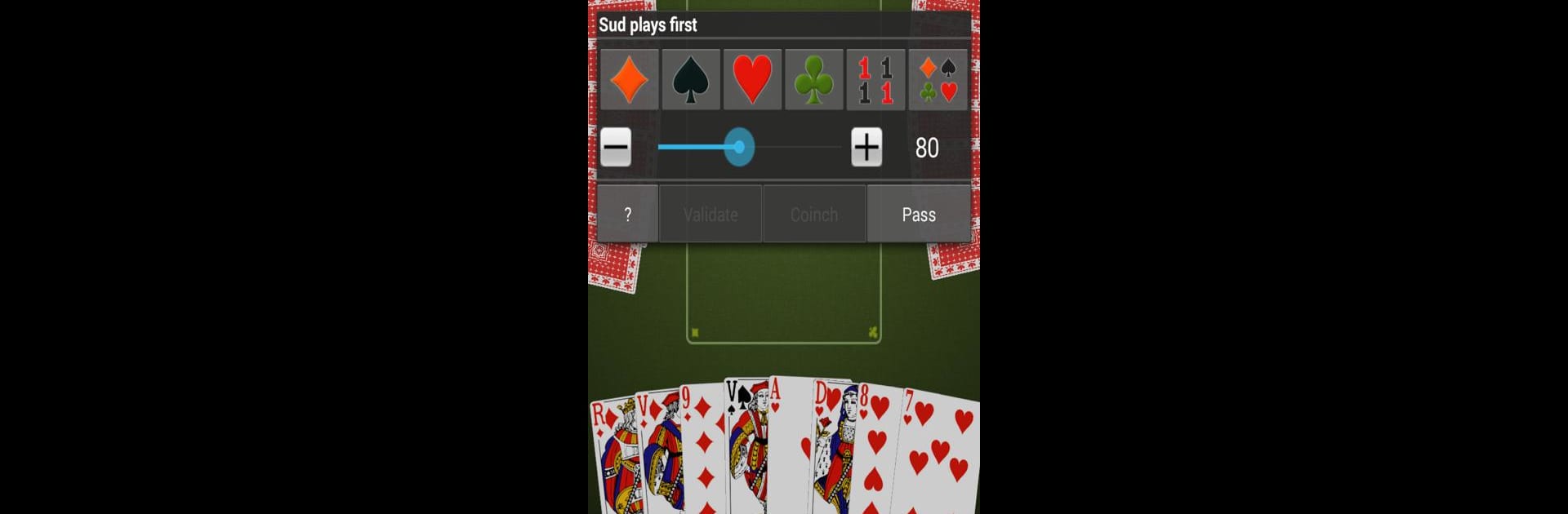1568x514 pixels.
Task: Tap the Validate button
Action: point(710,215)
